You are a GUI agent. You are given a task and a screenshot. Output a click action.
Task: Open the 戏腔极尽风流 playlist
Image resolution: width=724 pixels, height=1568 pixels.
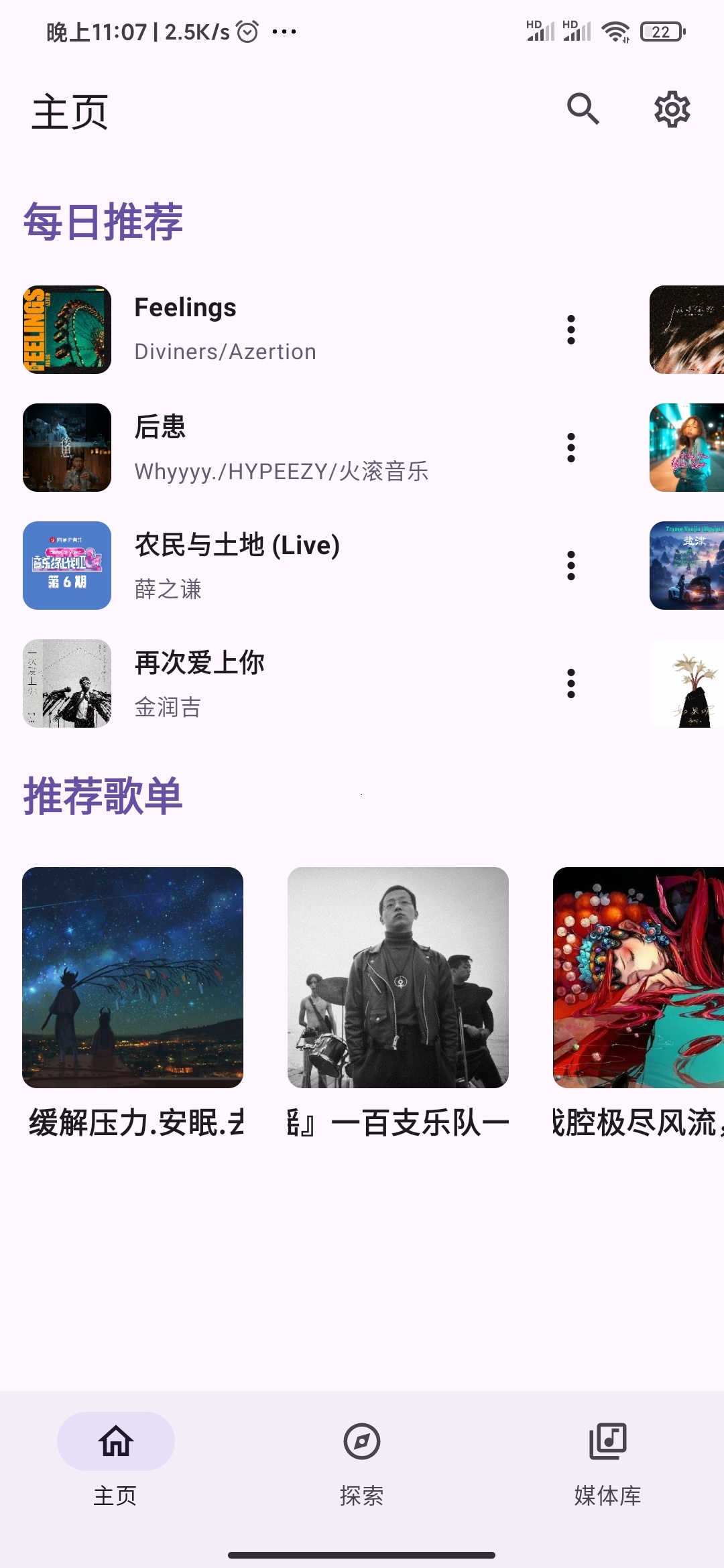pos(638,978)
